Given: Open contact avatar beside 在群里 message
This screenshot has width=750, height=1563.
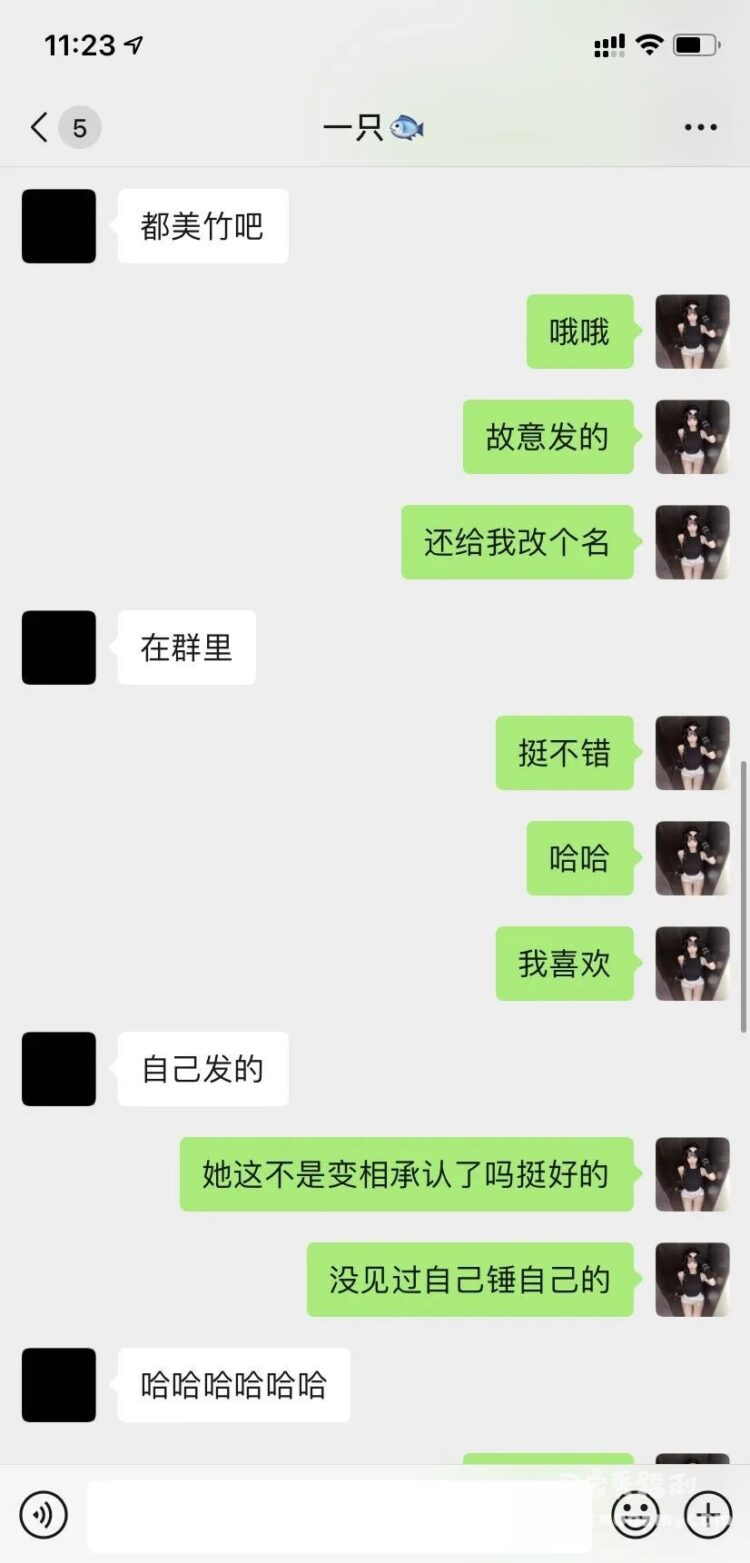Looking at the screenshot, I should 59,648.
